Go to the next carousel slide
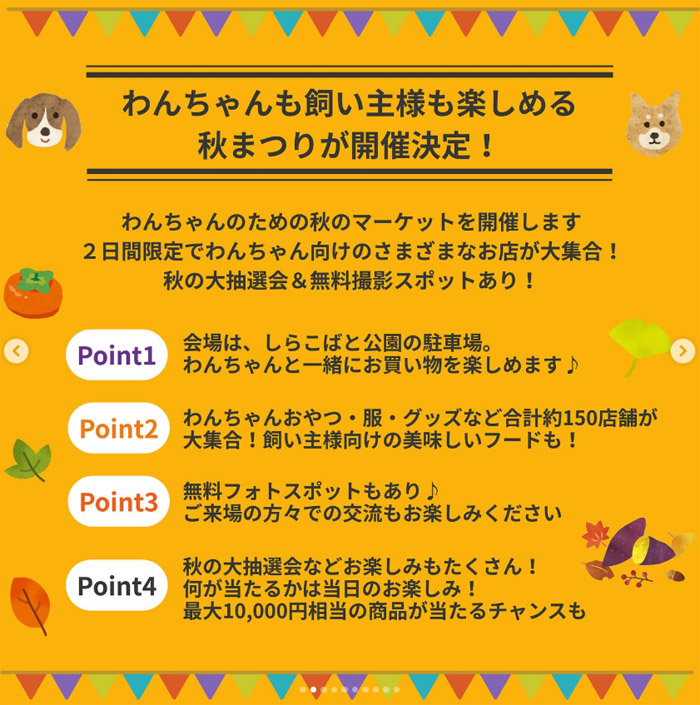The height and width of the screenshot is (705, 700). pyautogui.click(x=682, y=350)
